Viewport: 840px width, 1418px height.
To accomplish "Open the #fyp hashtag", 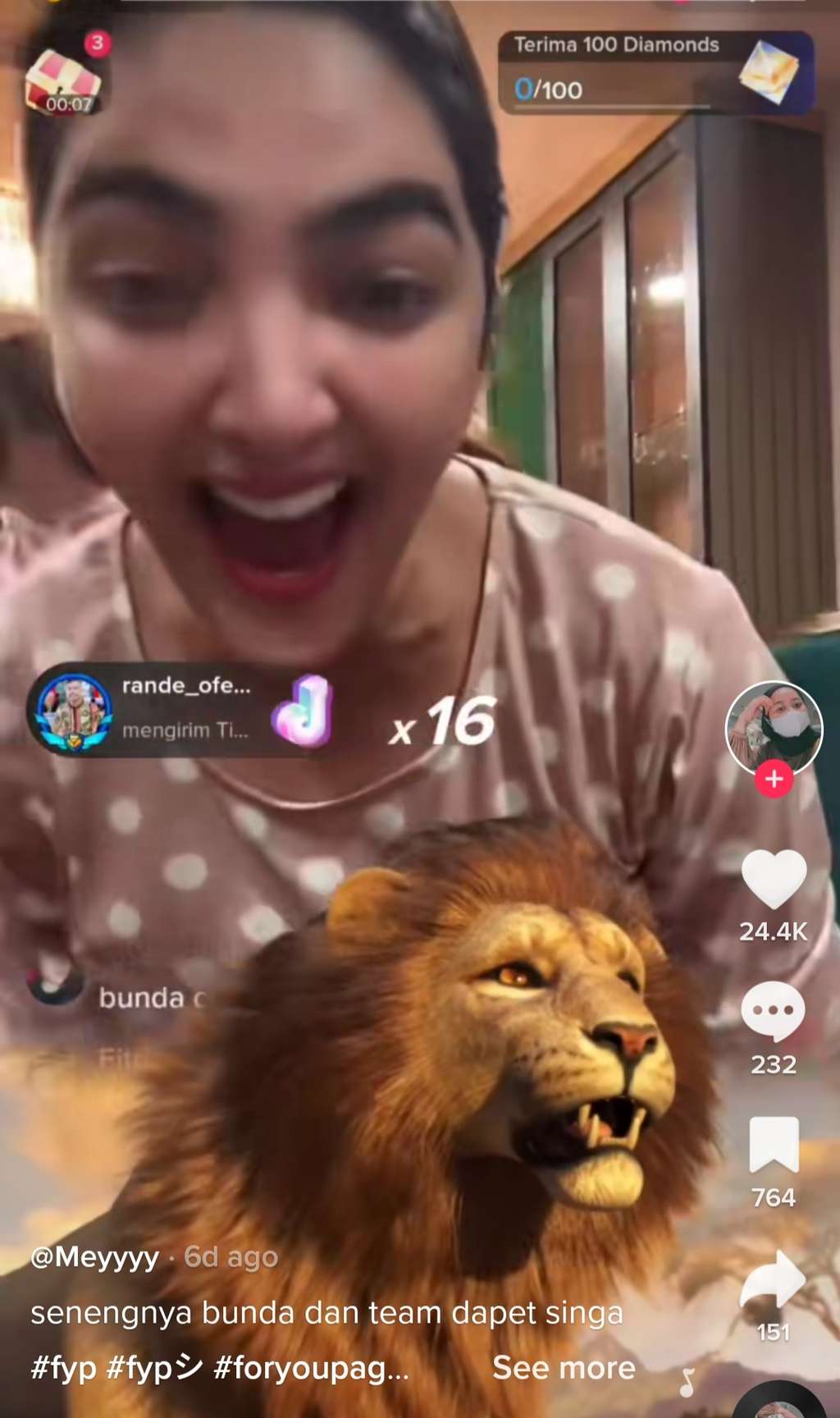I will [x=63, y=1368].
